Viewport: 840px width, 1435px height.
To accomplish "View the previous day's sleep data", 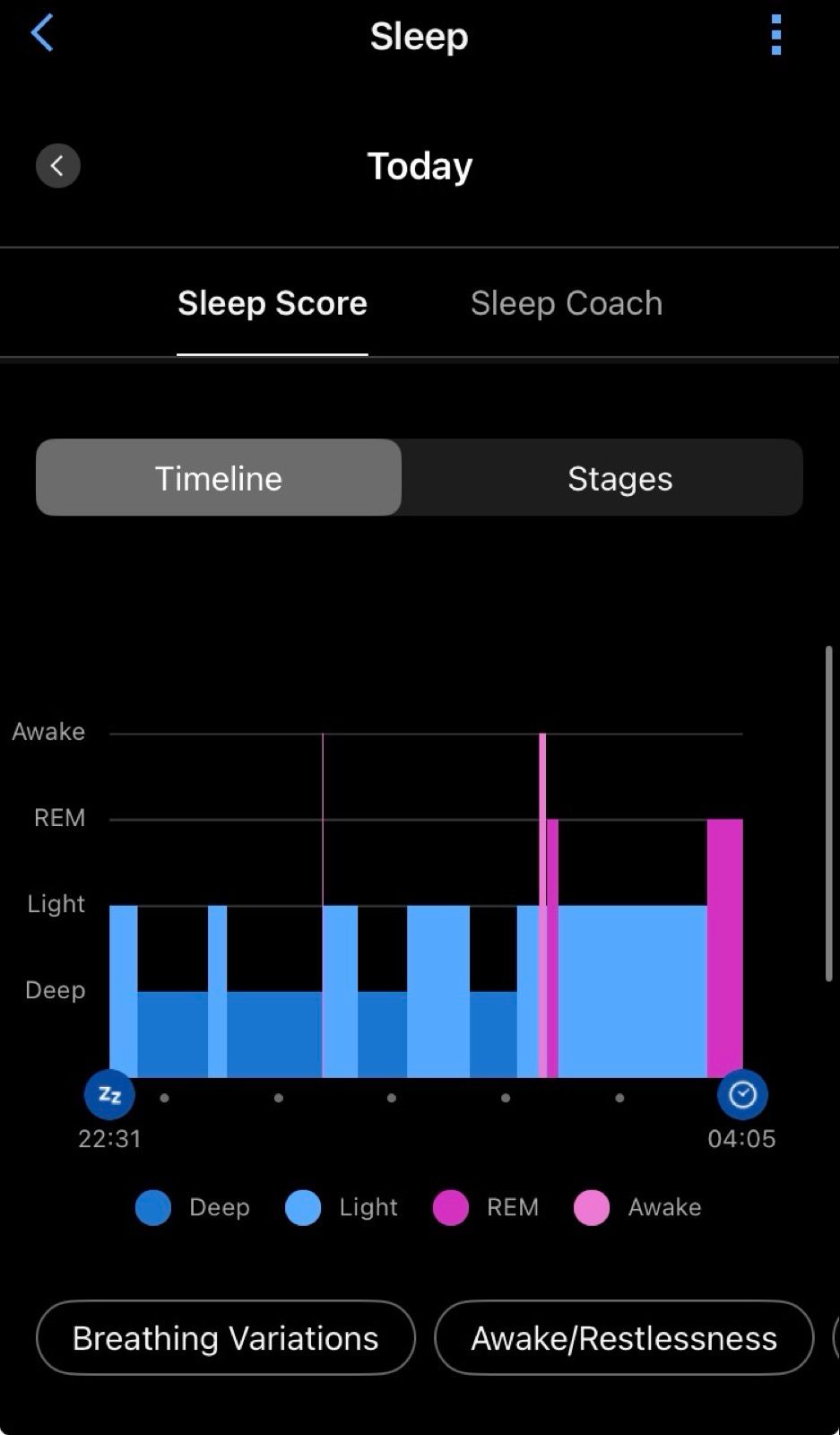I will pyautogui.click(x=58, y=166).
